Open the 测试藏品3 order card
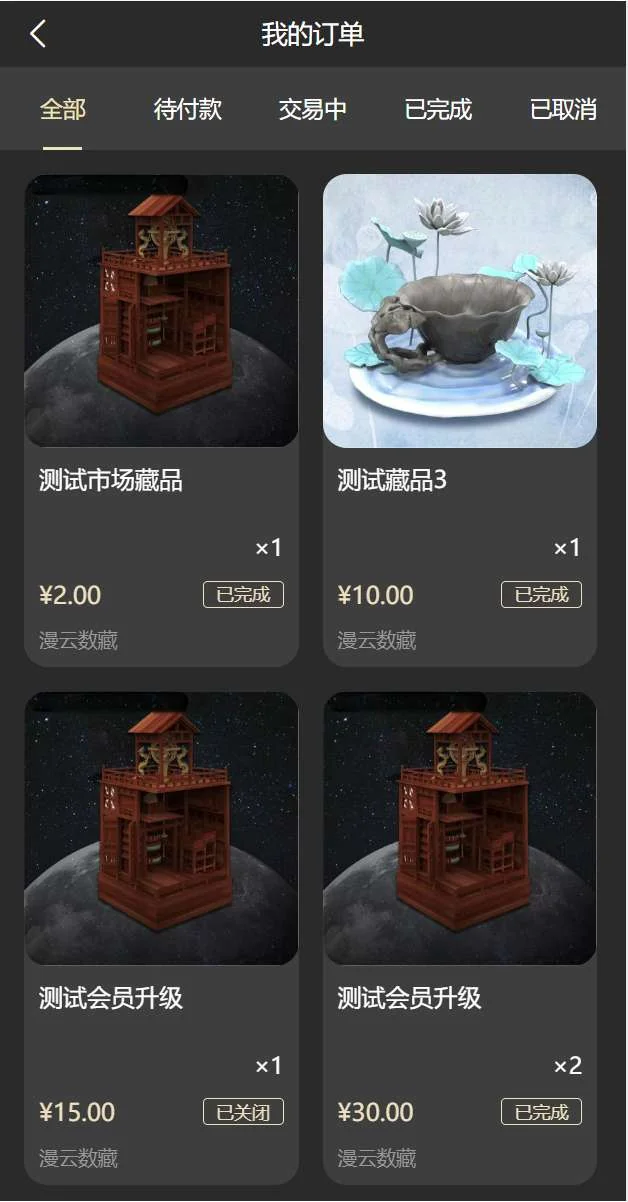The height and width of the screenshot is (1202, 628). [x=459, y=420]
